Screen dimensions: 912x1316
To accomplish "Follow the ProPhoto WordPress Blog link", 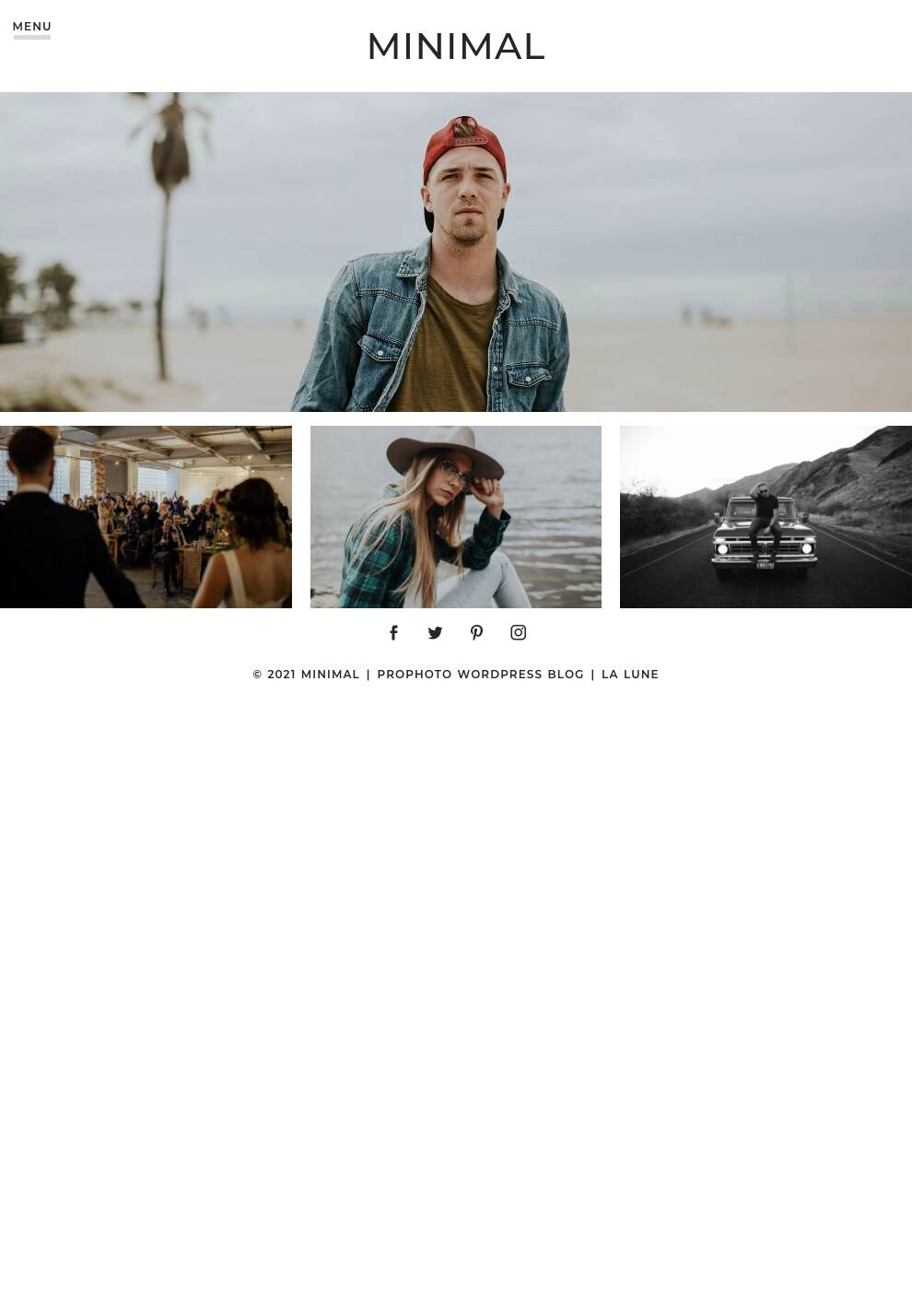I will click(x=480, y=675).
